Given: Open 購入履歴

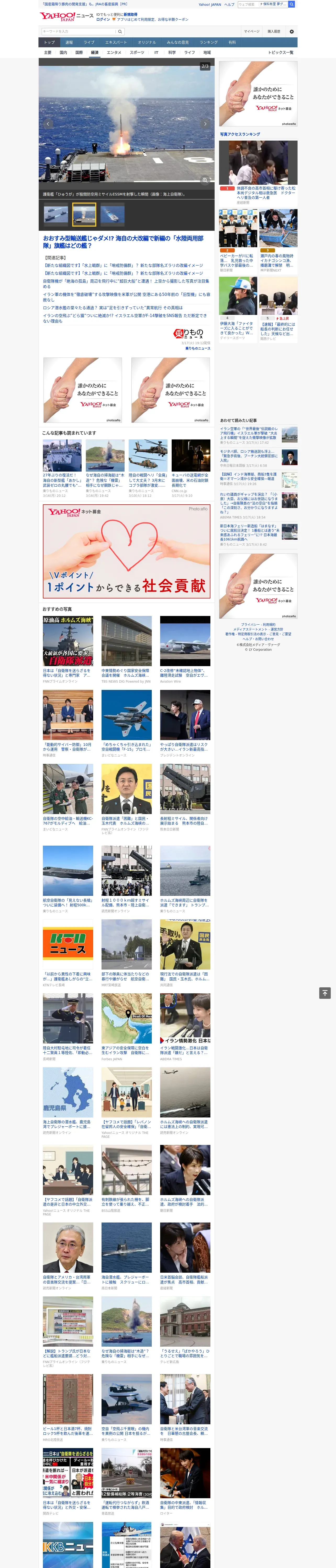Looking at the screenshot, I should point(274,31).
